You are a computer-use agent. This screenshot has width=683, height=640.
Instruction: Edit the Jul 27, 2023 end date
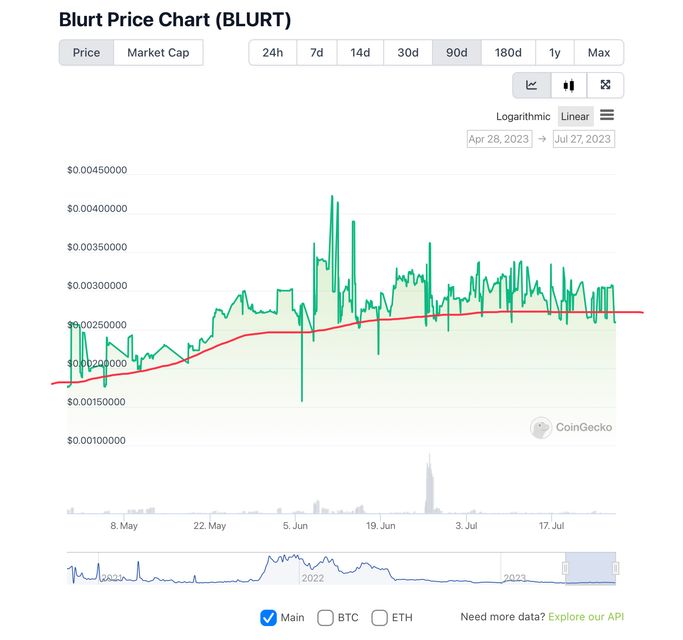pos(583,139)
